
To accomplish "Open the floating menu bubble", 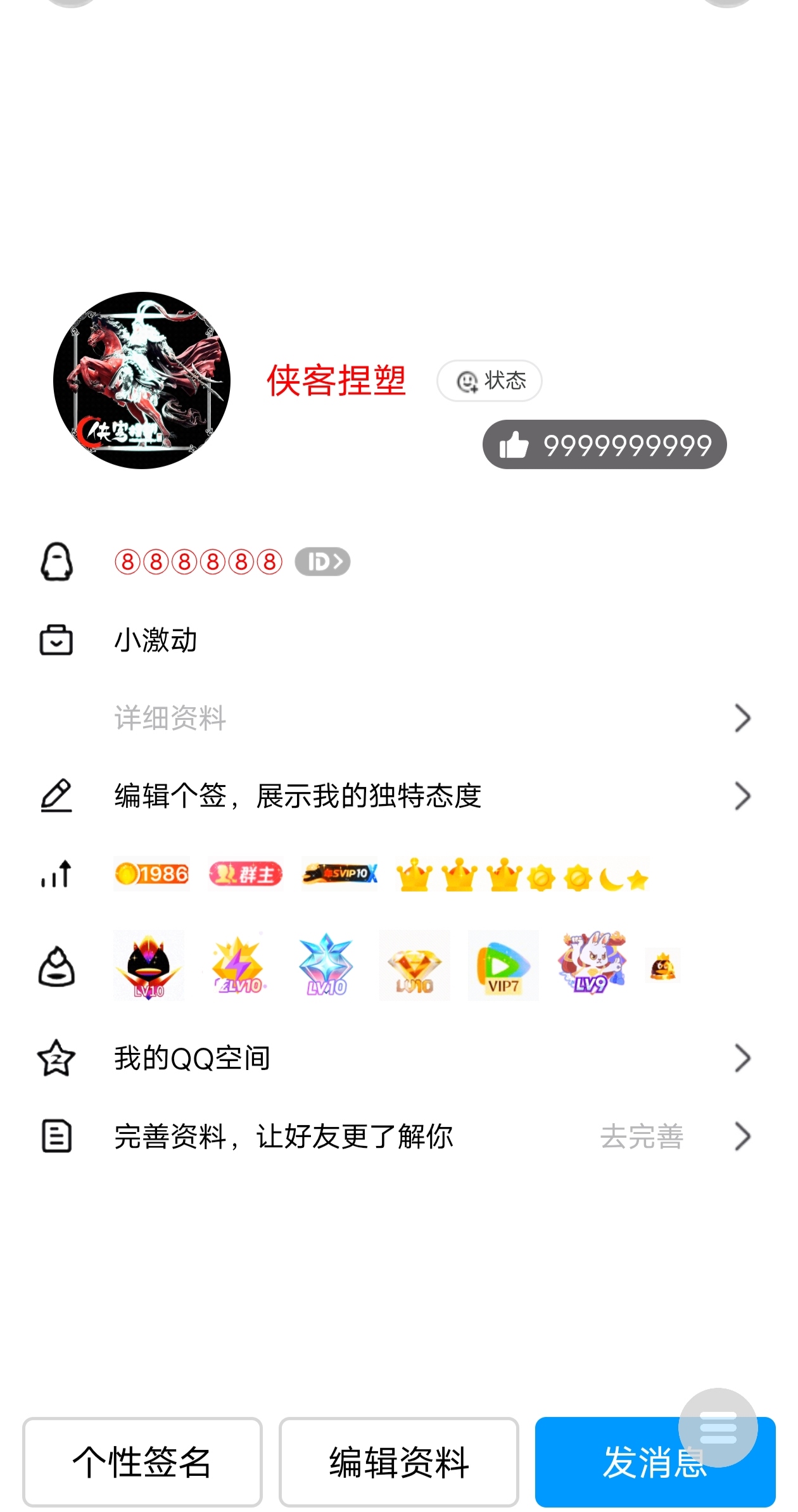I will point(718,1428).
